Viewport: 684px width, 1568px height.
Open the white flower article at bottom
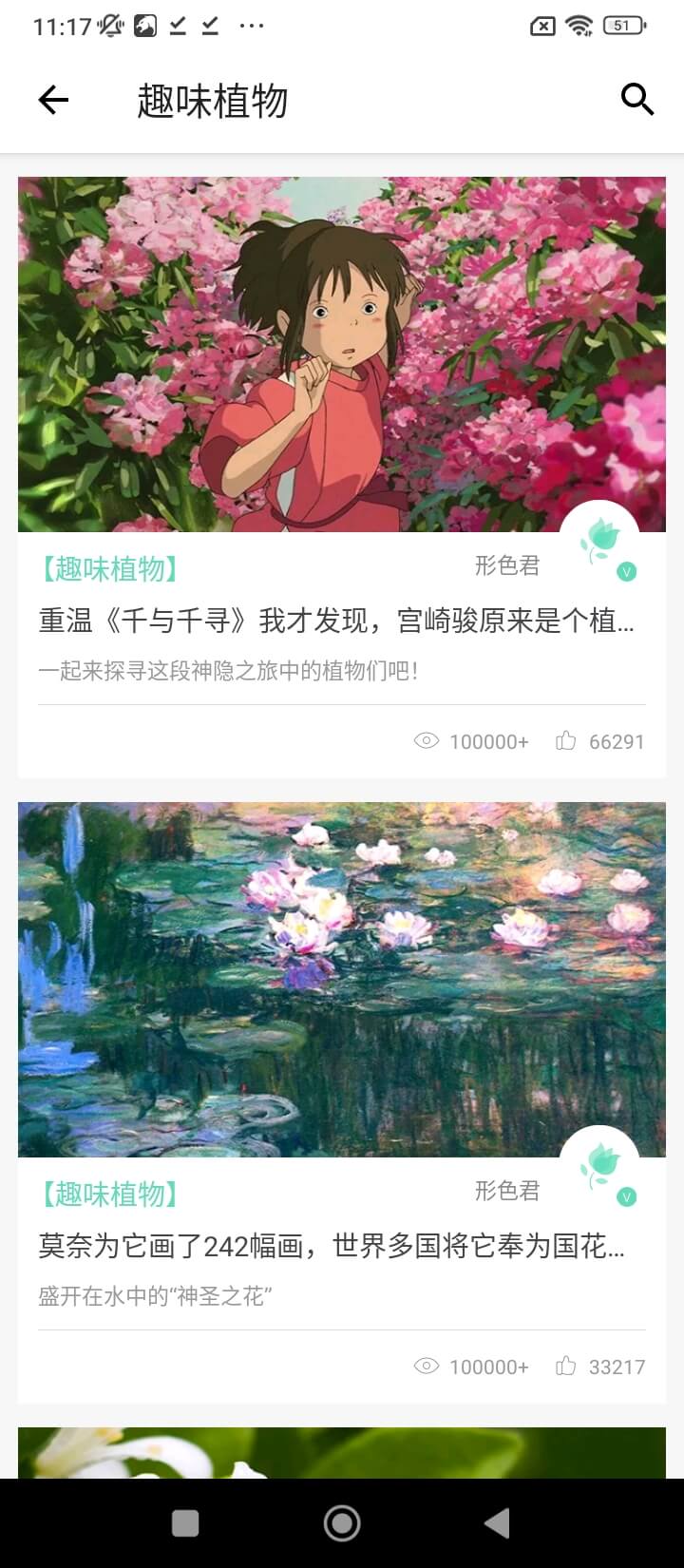click(342, 1452)
